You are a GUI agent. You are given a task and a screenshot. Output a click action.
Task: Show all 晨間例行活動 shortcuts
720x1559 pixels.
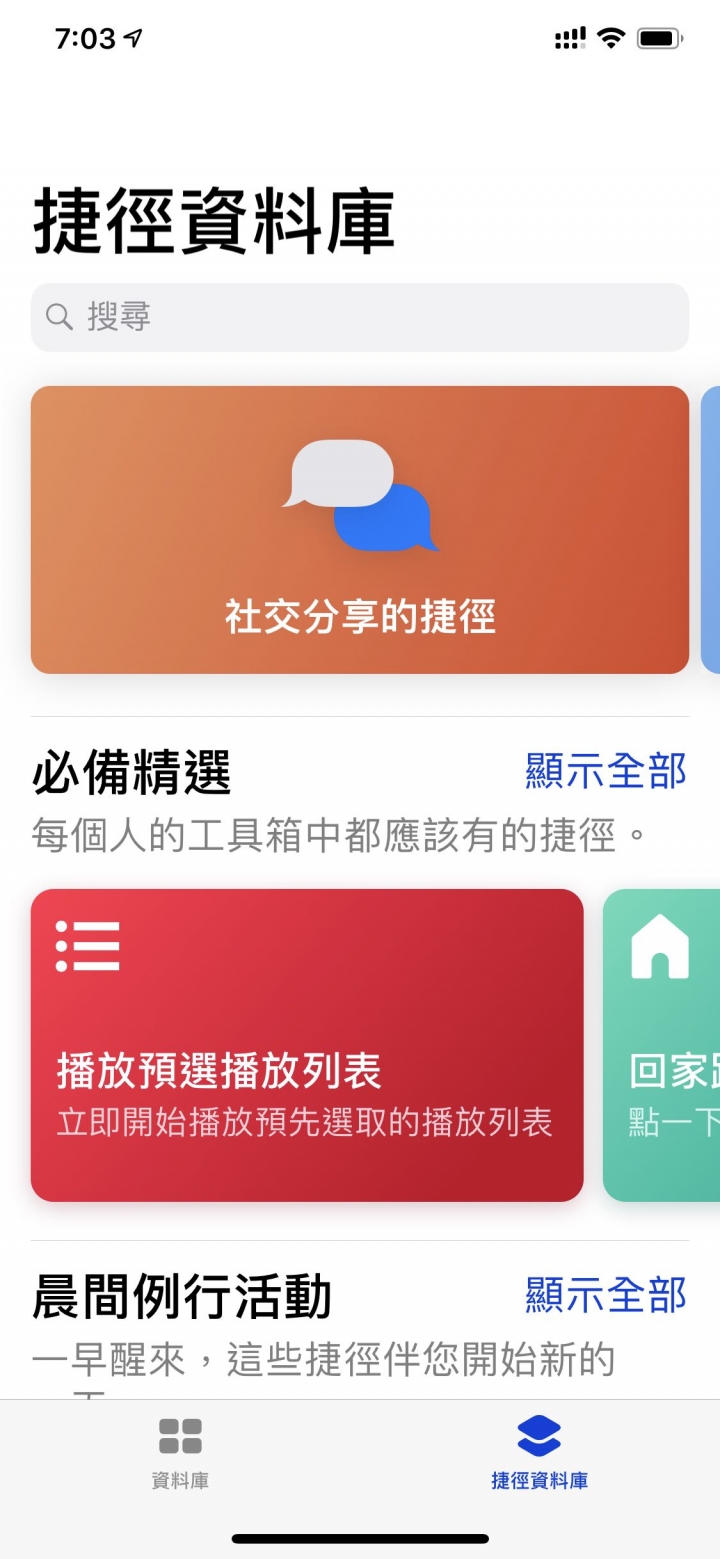(x=606, y=1295)
